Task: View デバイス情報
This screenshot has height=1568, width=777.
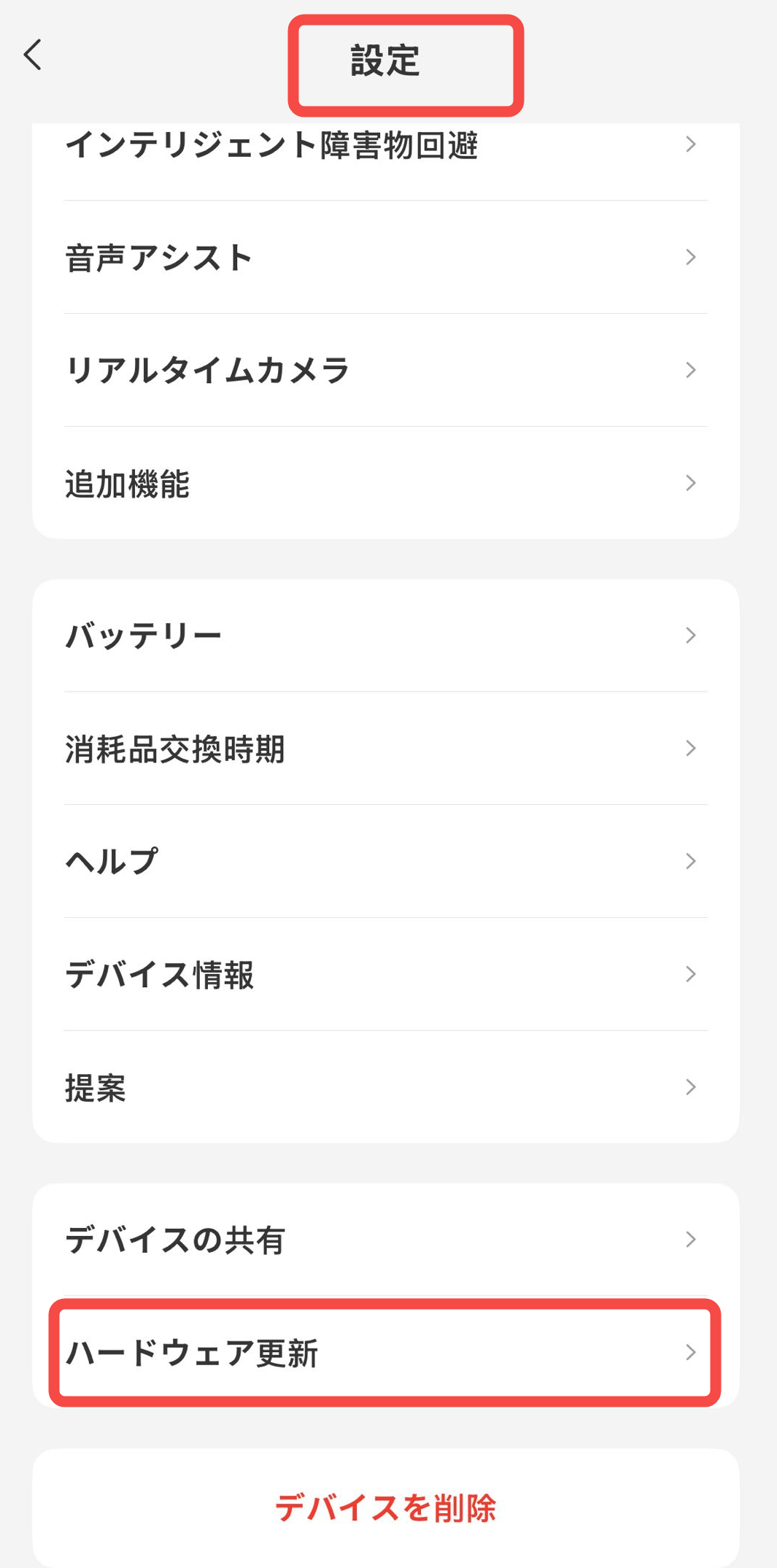Action: click(x=385, y=975)
